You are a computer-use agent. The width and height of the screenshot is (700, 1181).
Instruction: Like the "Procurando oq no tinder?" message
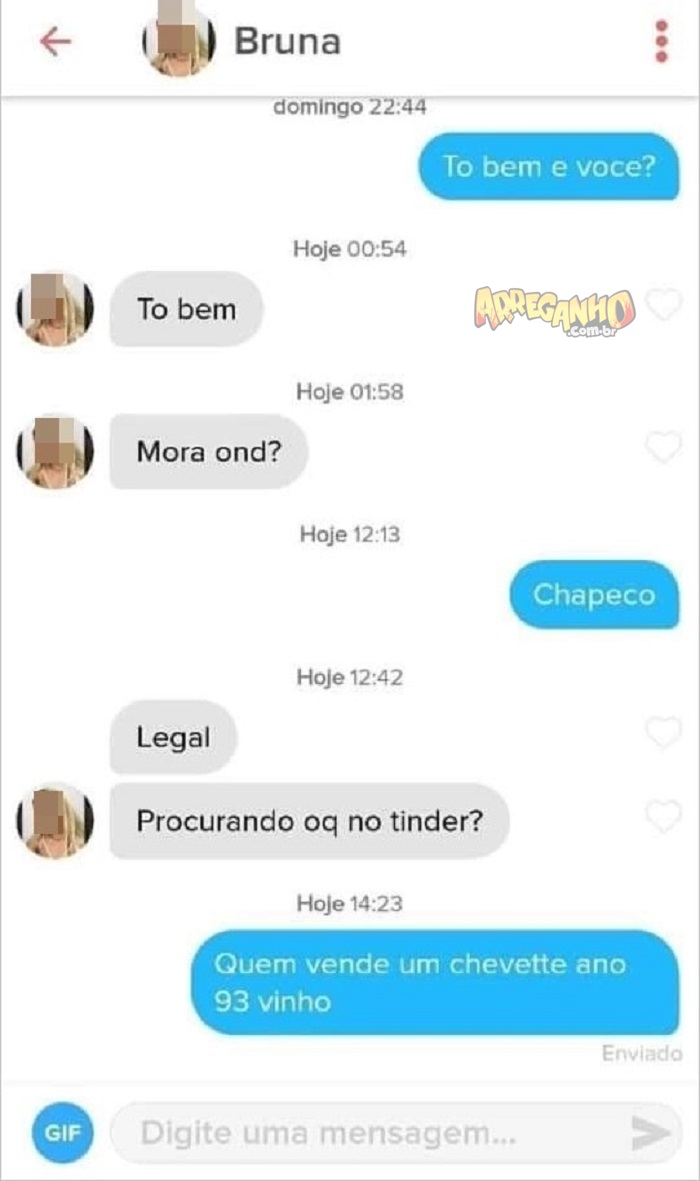pos(662,817)
